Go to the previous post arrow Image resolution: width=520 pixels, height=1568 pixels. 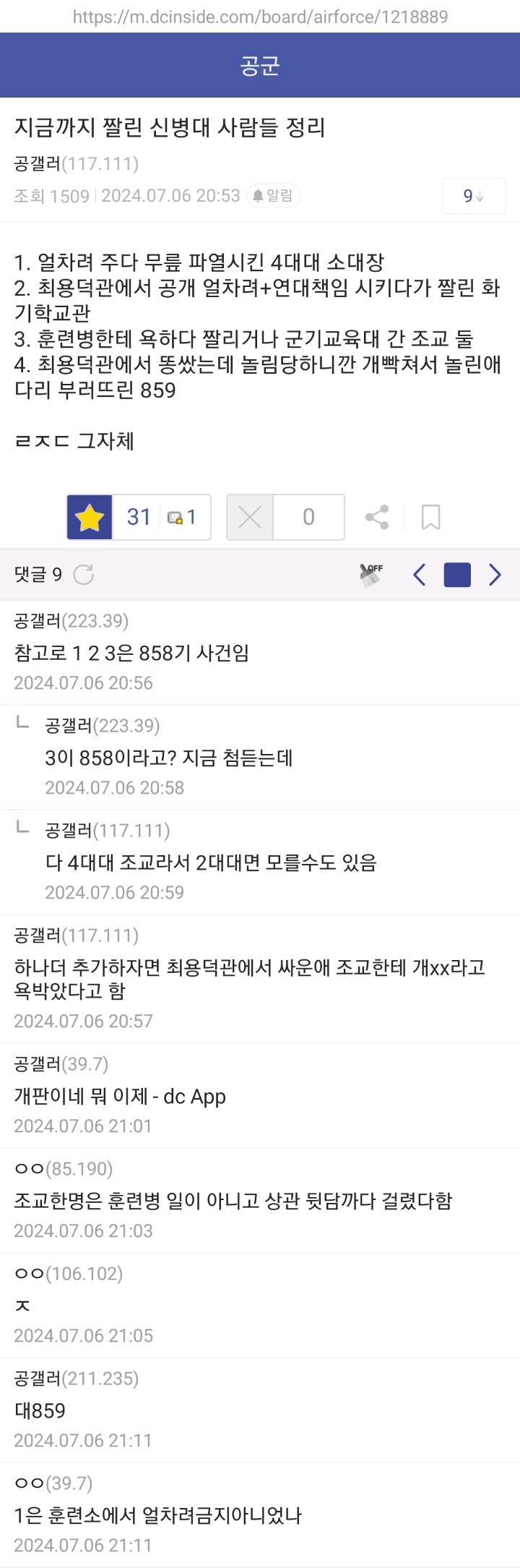tap(420, 575)
